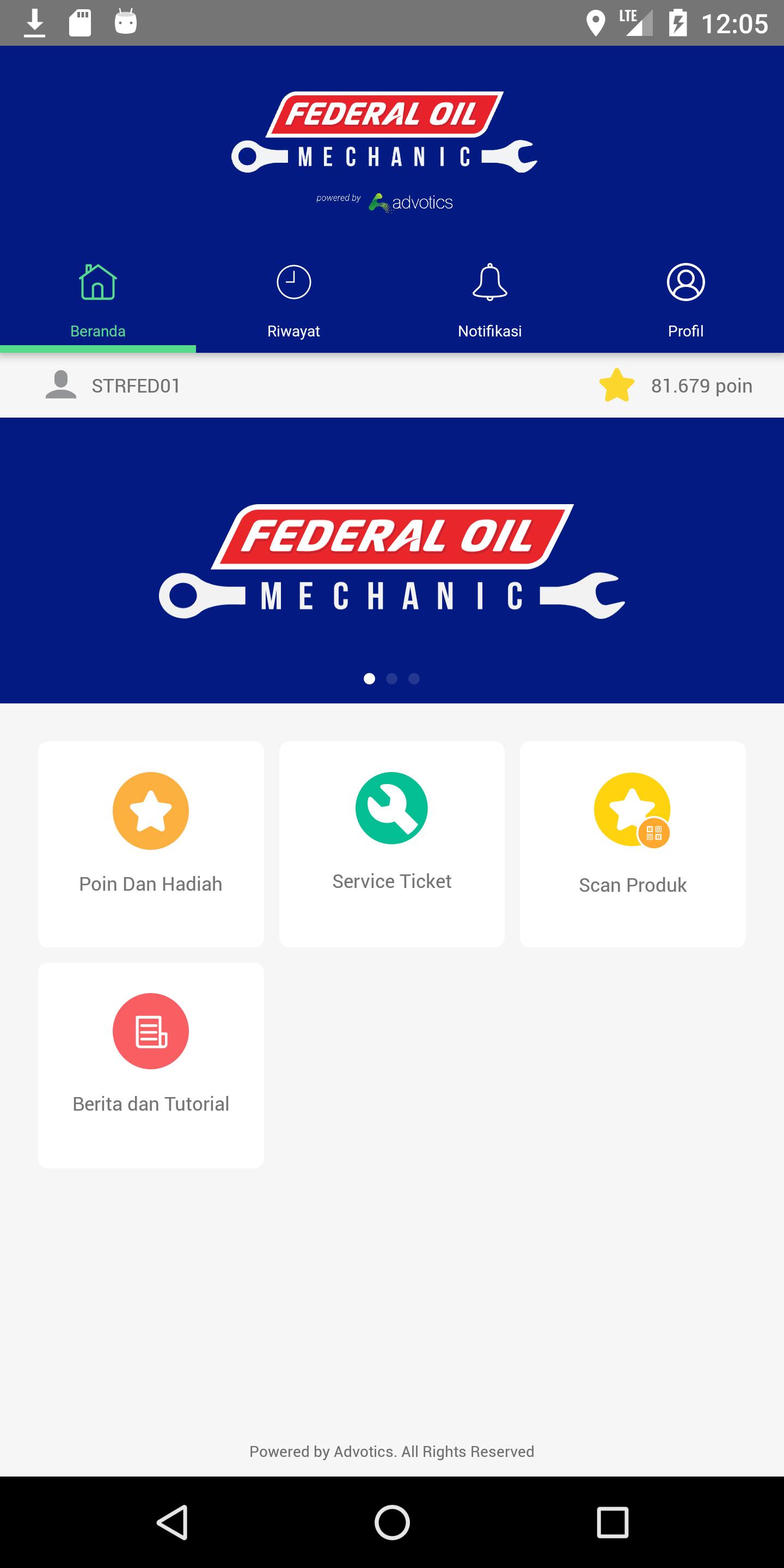
Task: Open Poin Dan Hadiah card
Action: pyautogui.click(x=151, y=844)
